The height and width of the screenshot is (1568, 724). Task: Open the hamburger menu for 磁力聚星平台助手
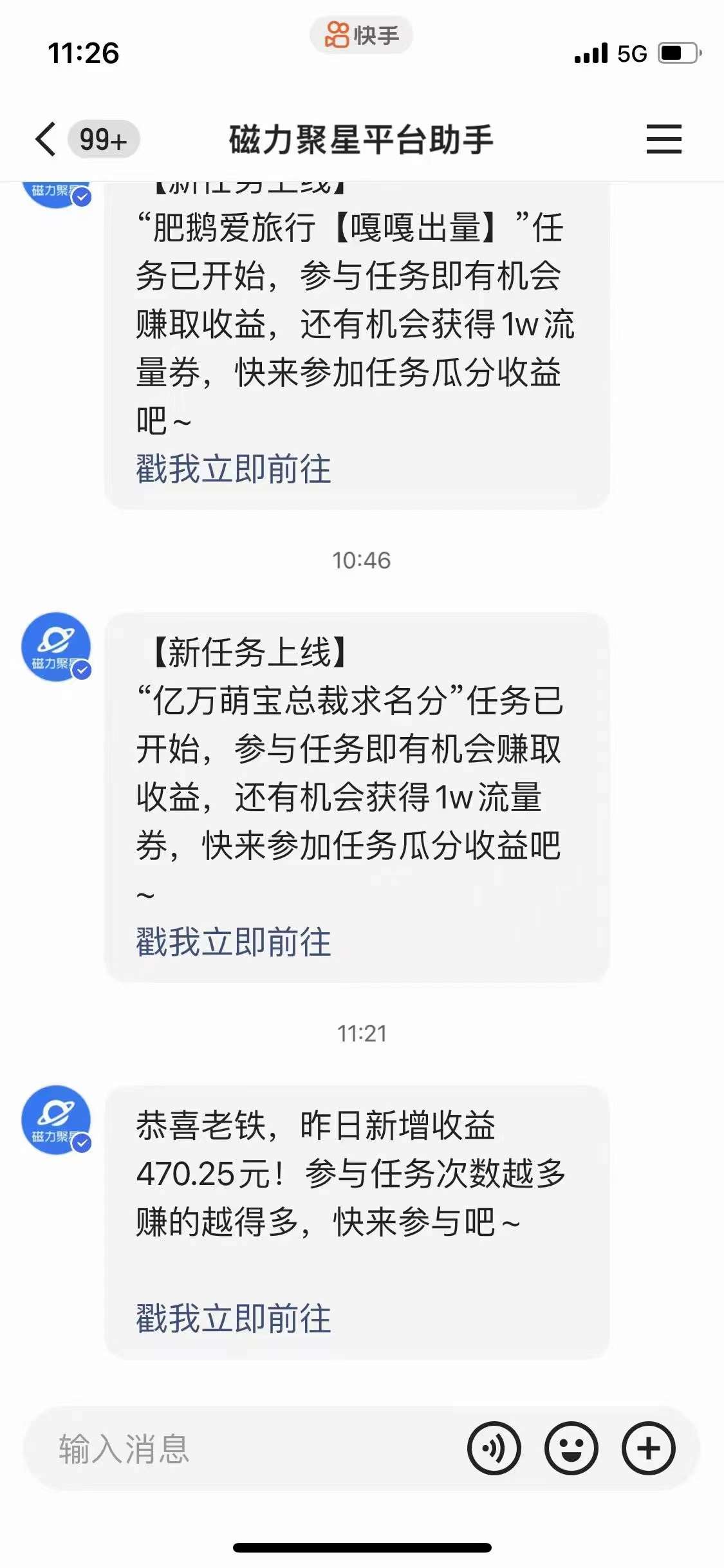coord(664,139)
